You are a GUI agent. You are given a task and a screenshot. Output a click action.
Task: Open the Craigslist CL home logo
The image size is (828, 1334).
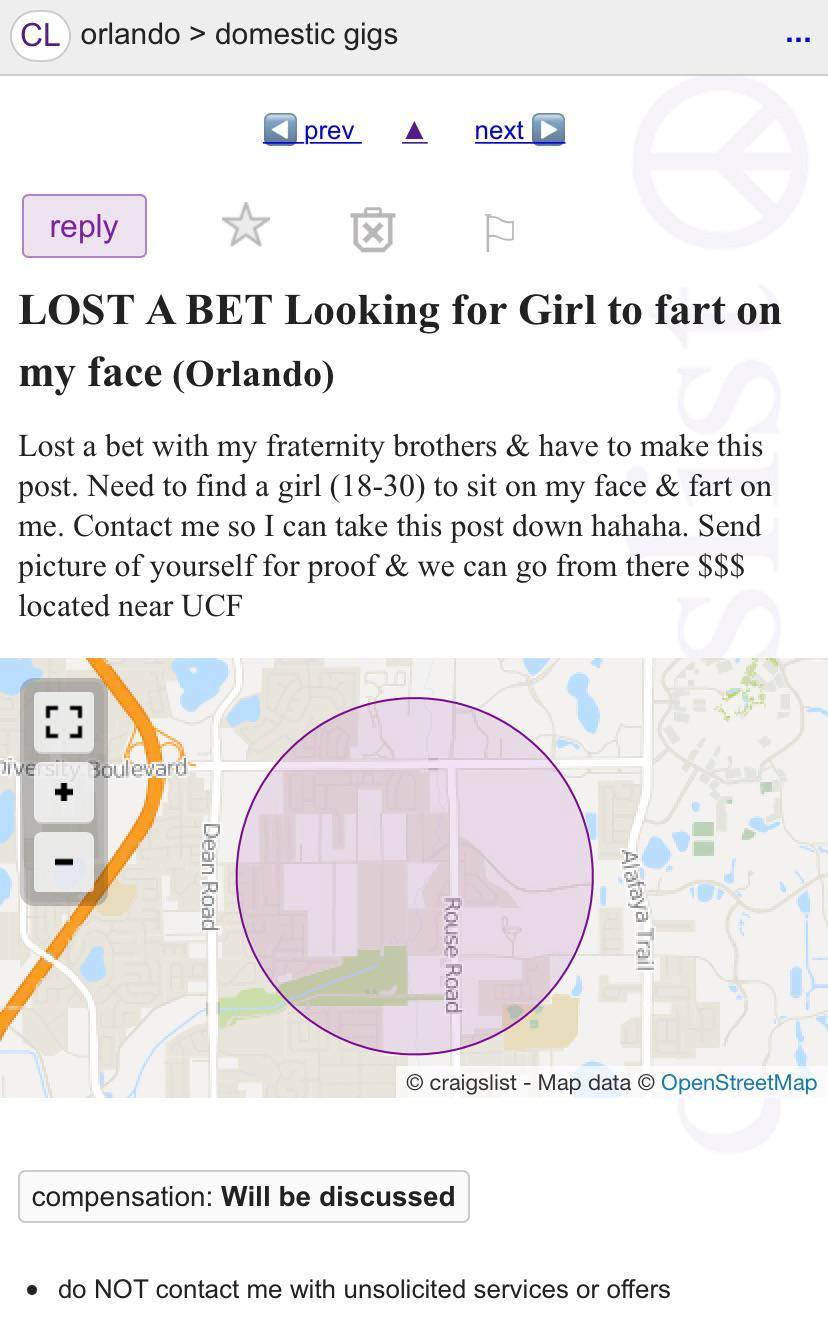point(40,35)
